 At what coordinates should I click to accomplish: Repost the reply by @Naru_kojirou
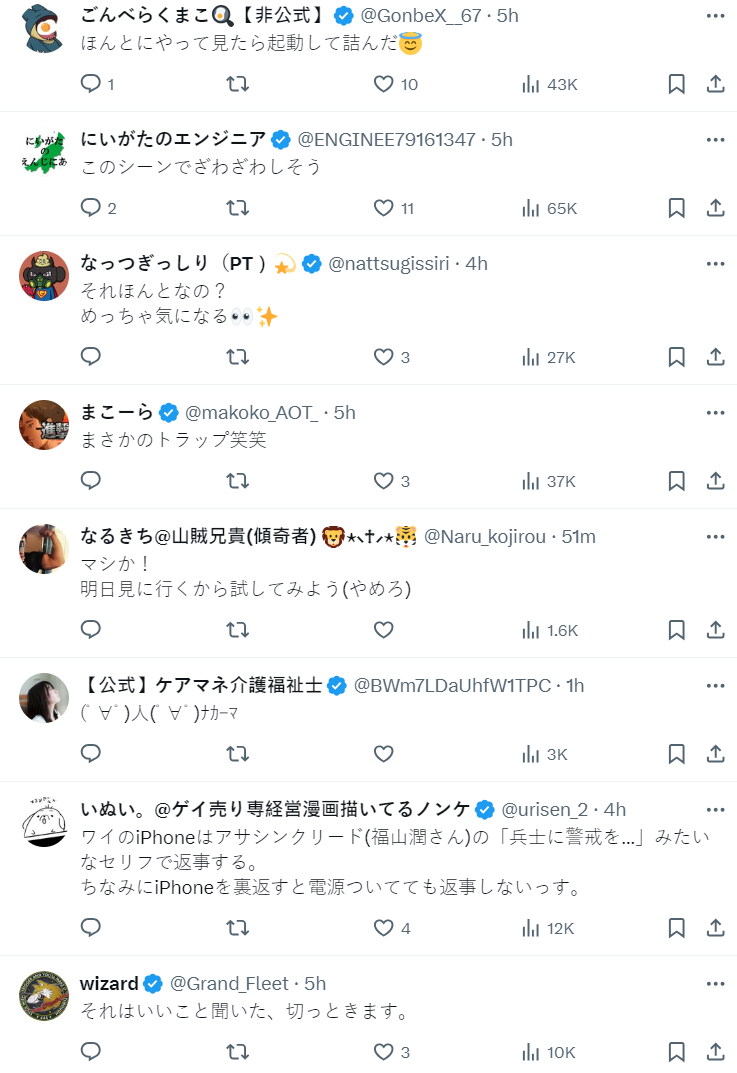tap(237, 630)
